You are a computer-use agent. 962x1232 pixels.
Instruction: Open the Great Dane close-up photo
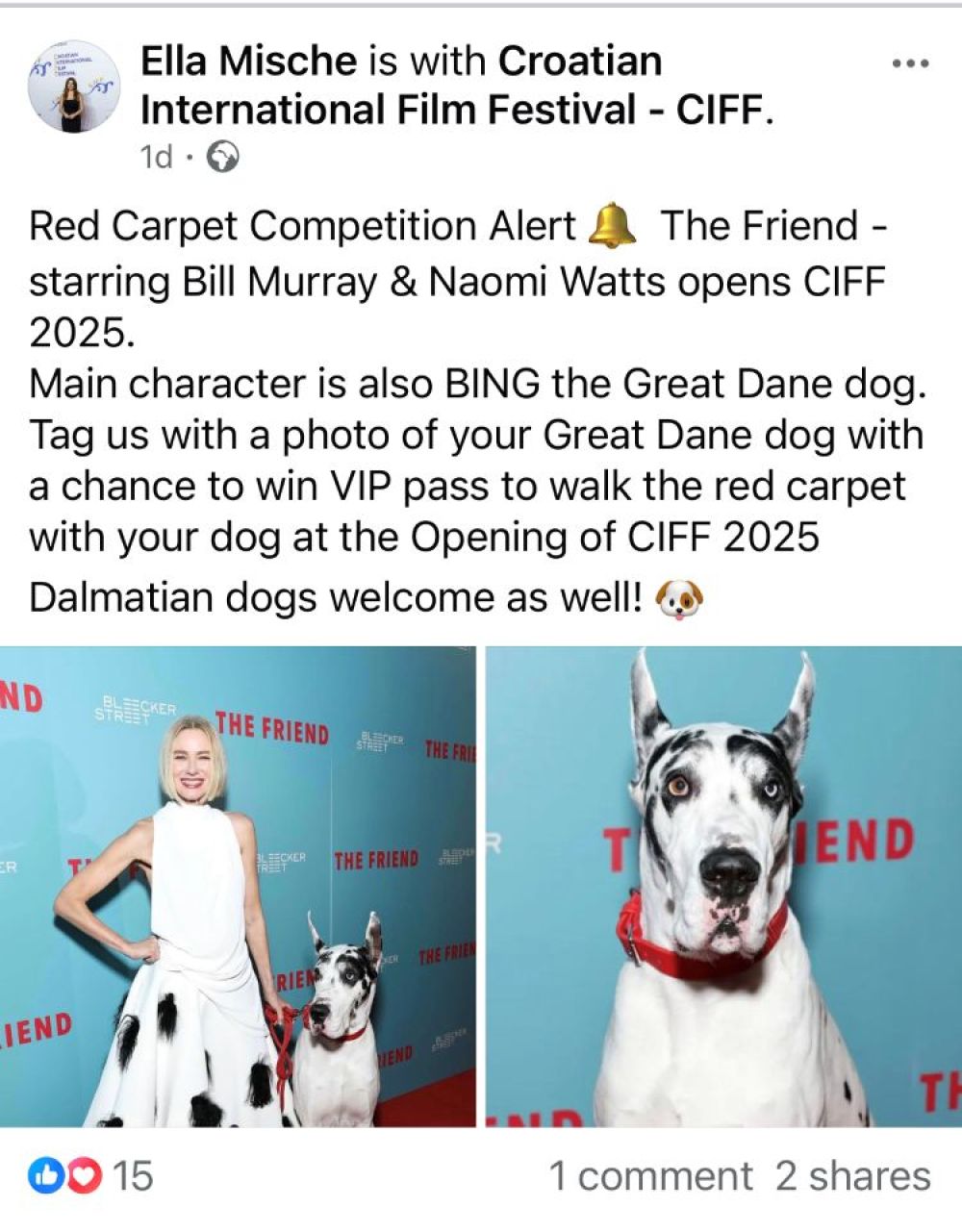point(723,886)
